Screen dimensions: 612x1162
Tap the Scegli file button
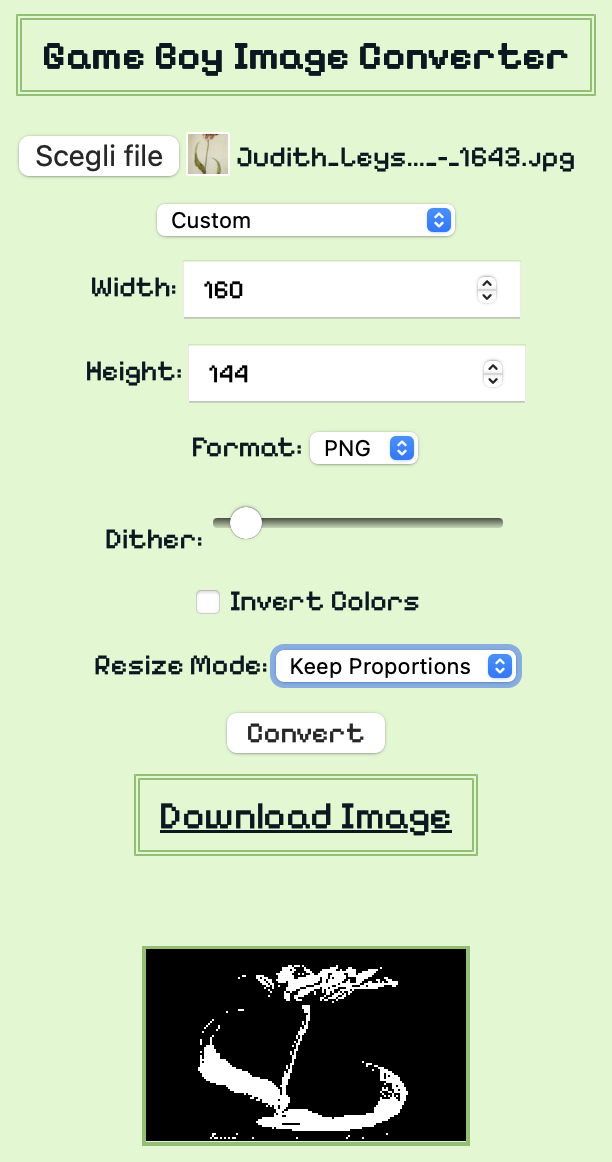[99, 156]
